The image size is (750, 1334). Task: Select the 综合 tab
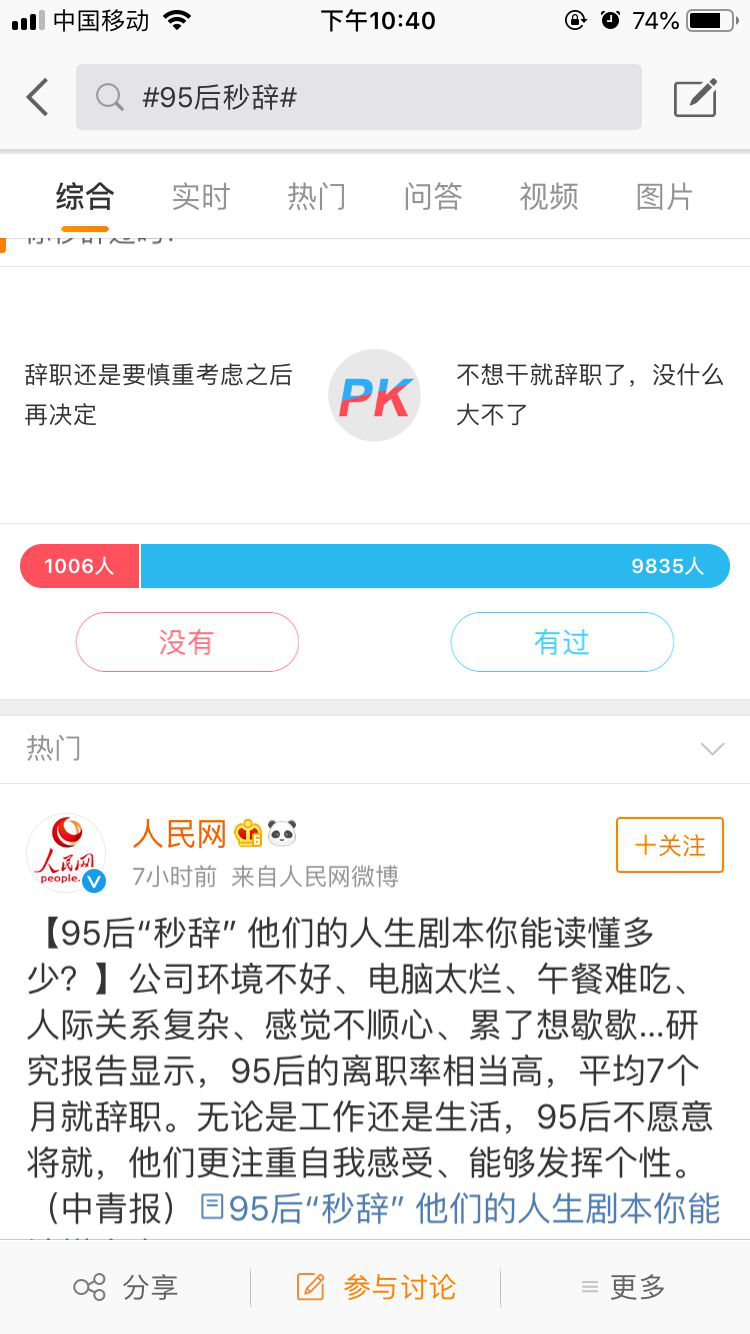tap(85, 197)
